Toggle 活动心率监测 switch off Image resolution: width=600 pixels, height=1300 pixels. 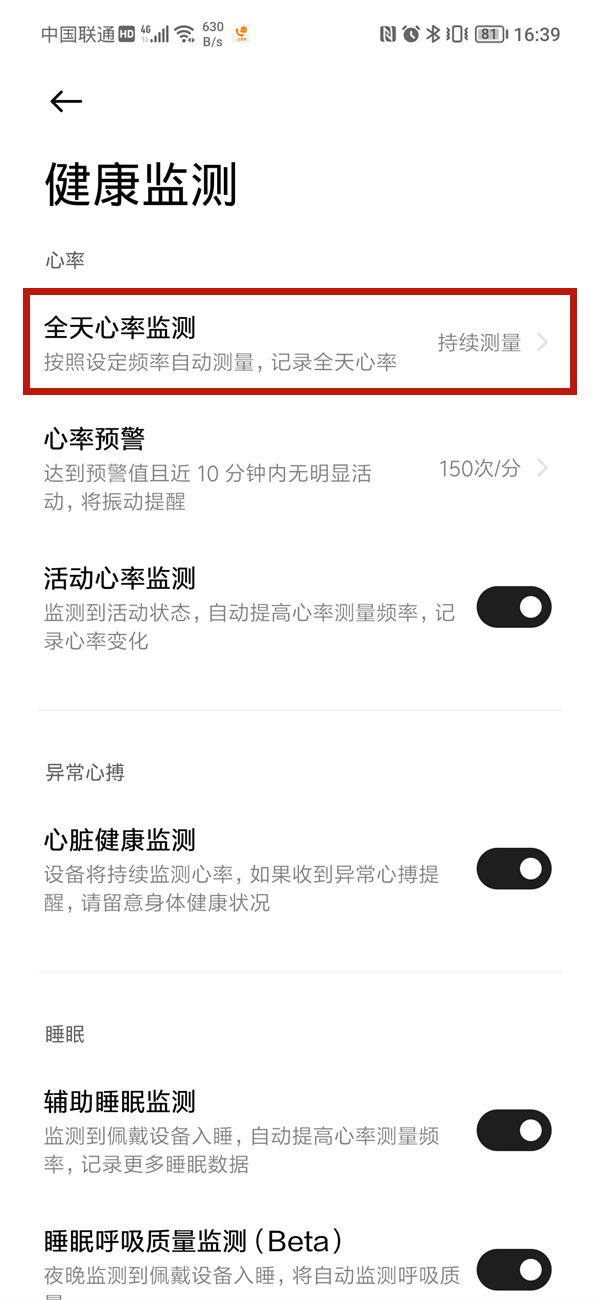(513, 607)
